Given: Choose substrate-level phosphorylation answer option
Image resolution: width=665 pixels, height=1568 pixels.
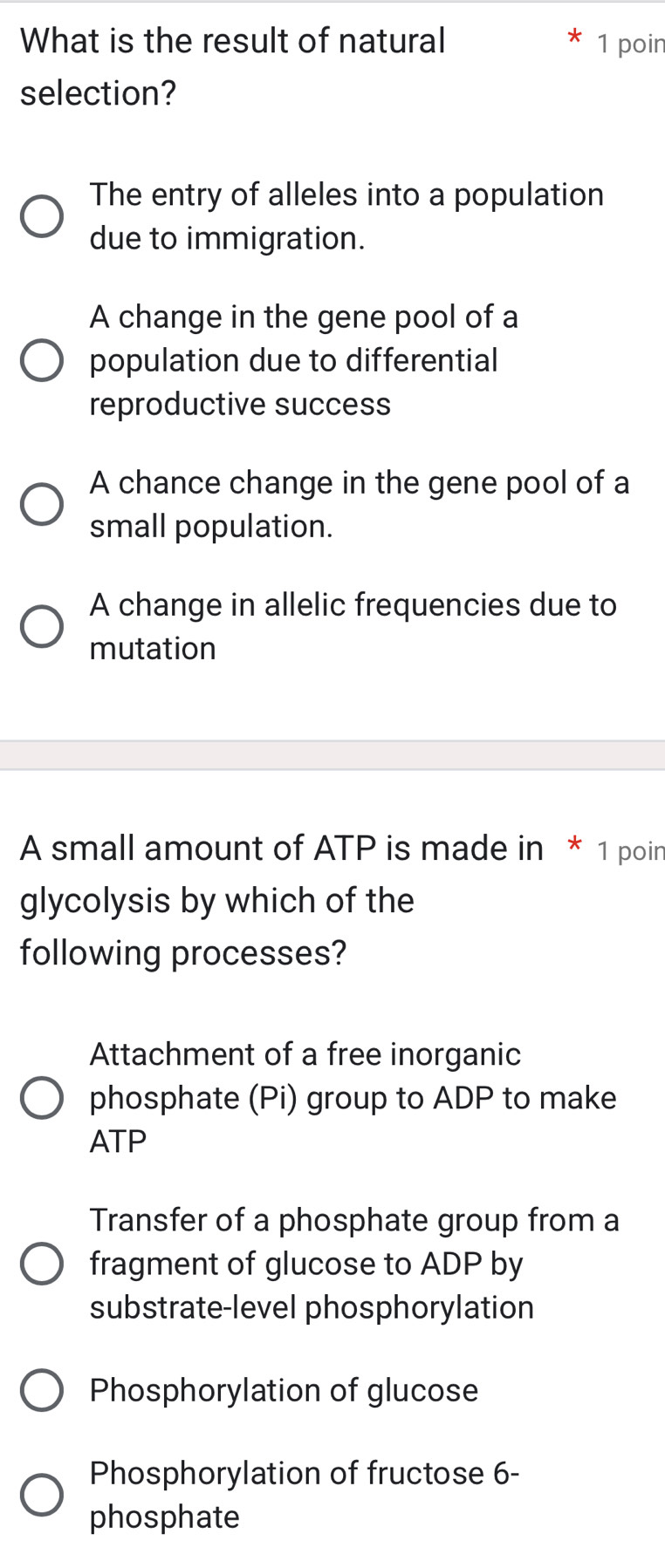Looking at the screenshot, I should pyautogui.click(x=41, y=1265).
